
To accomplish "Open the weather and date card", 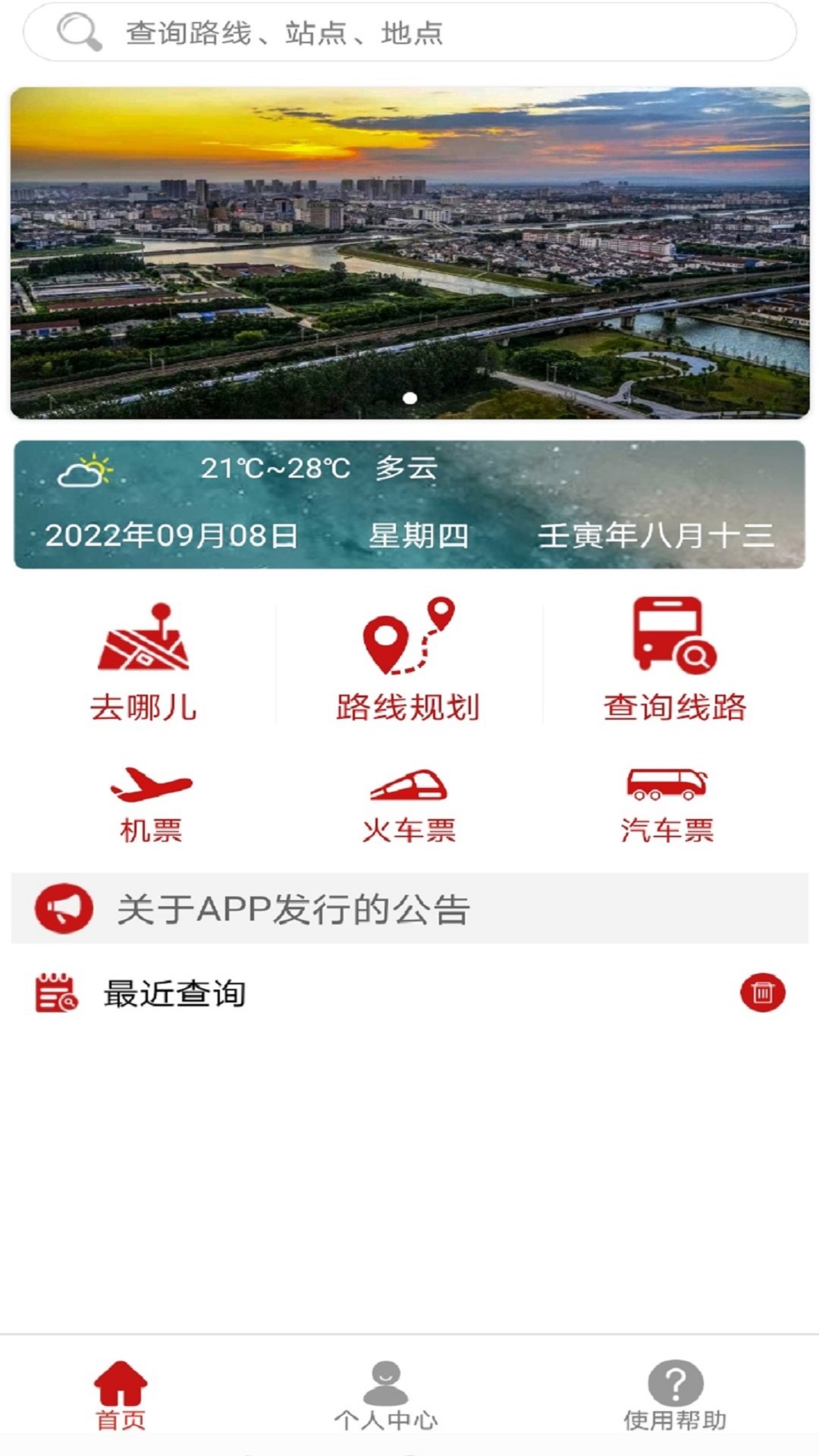I will 409,504.
